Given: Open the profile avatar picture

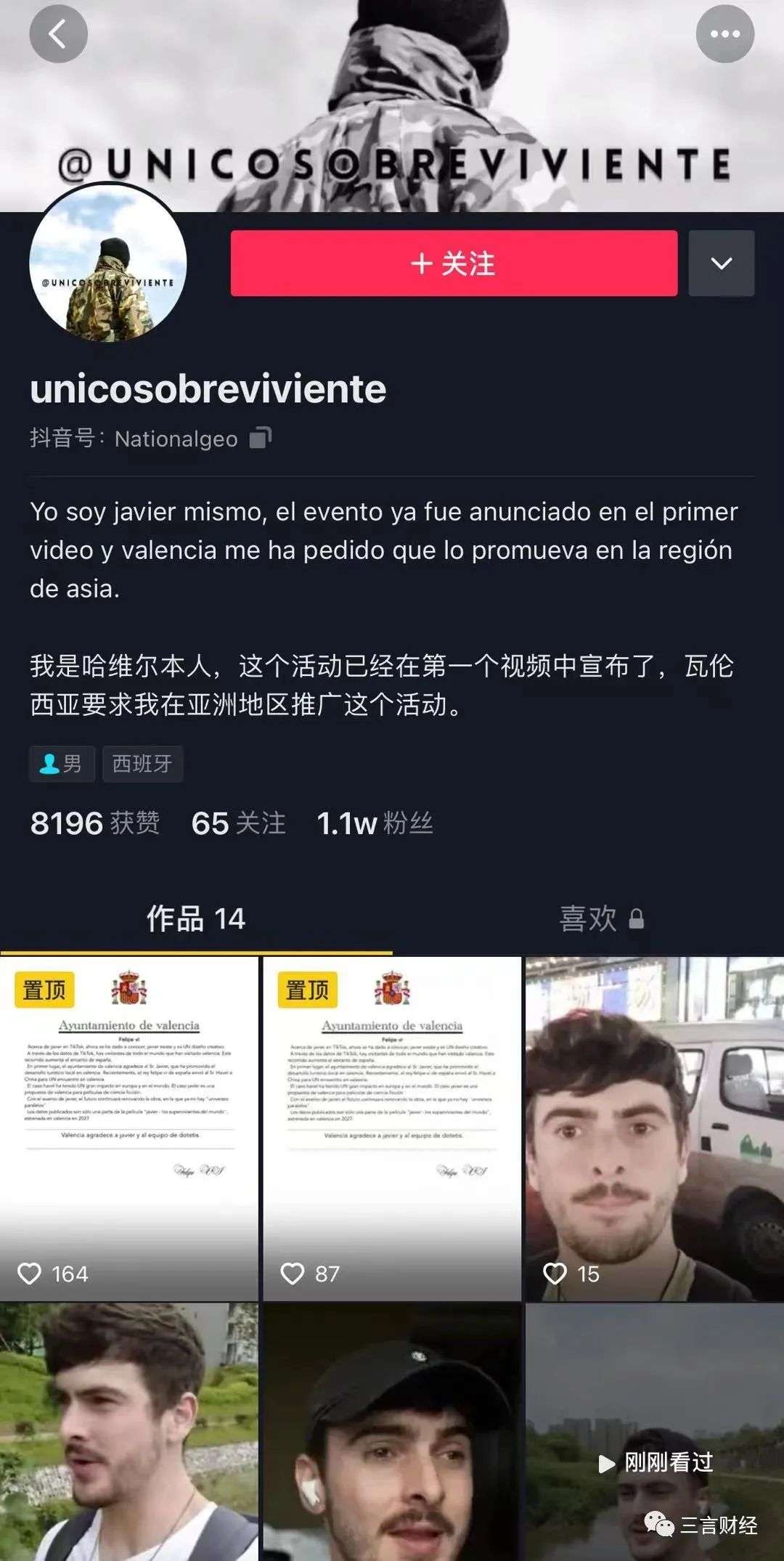Looking at the screenshot, I should pos(107,264).
